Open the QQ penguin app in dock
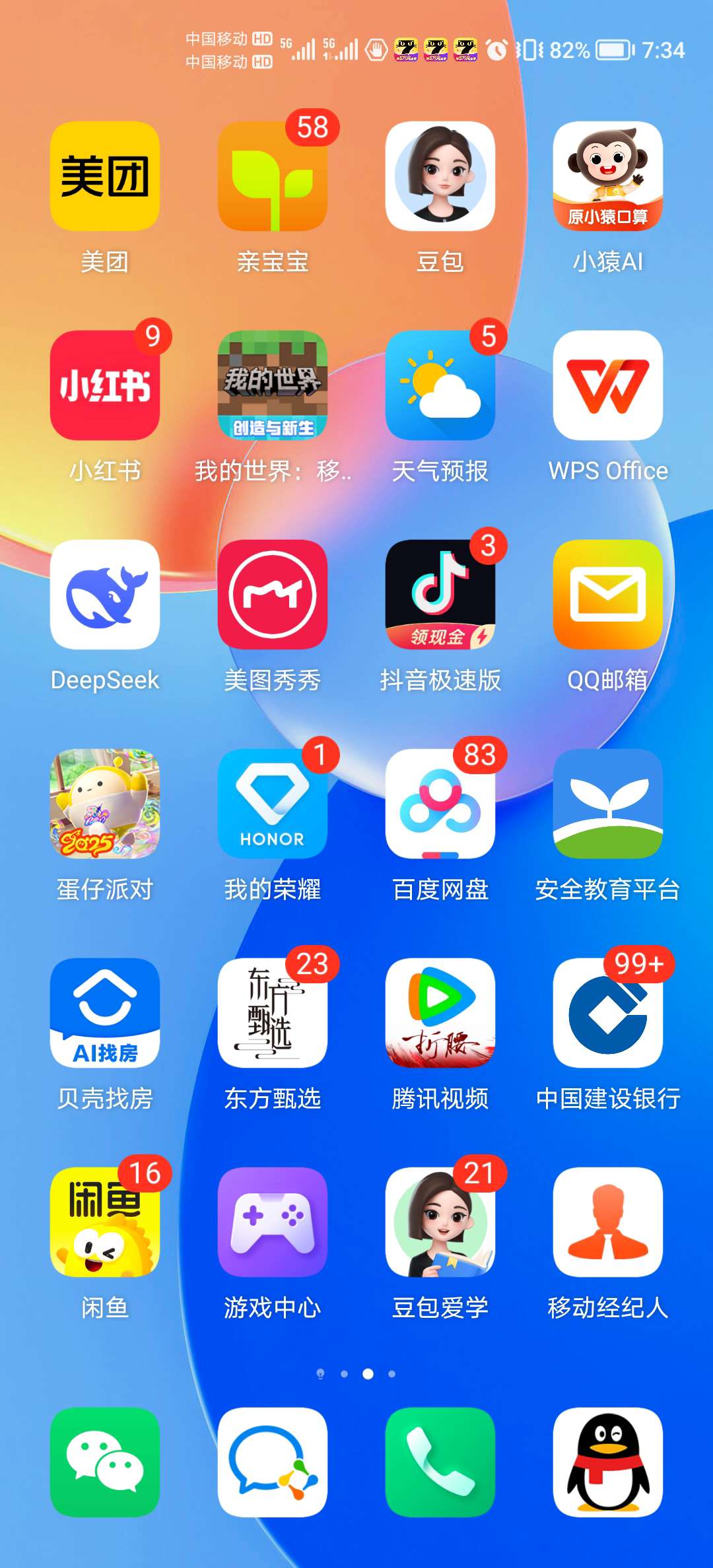Image resolution: width=713 pixels, height=1568 pixels. (608, 1462)
